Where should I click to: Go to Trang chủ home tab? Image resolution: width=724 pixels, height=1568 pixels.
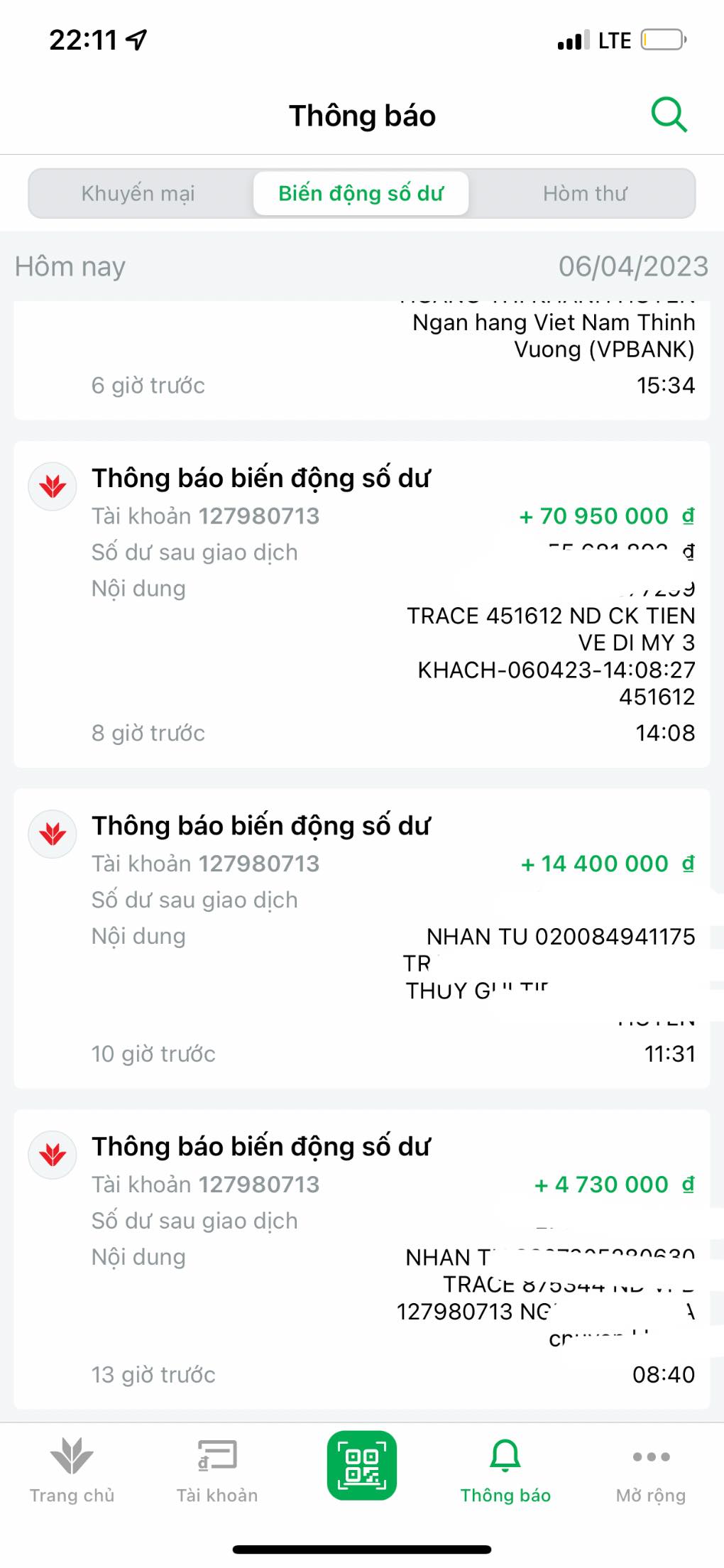tap(72, 1469)
